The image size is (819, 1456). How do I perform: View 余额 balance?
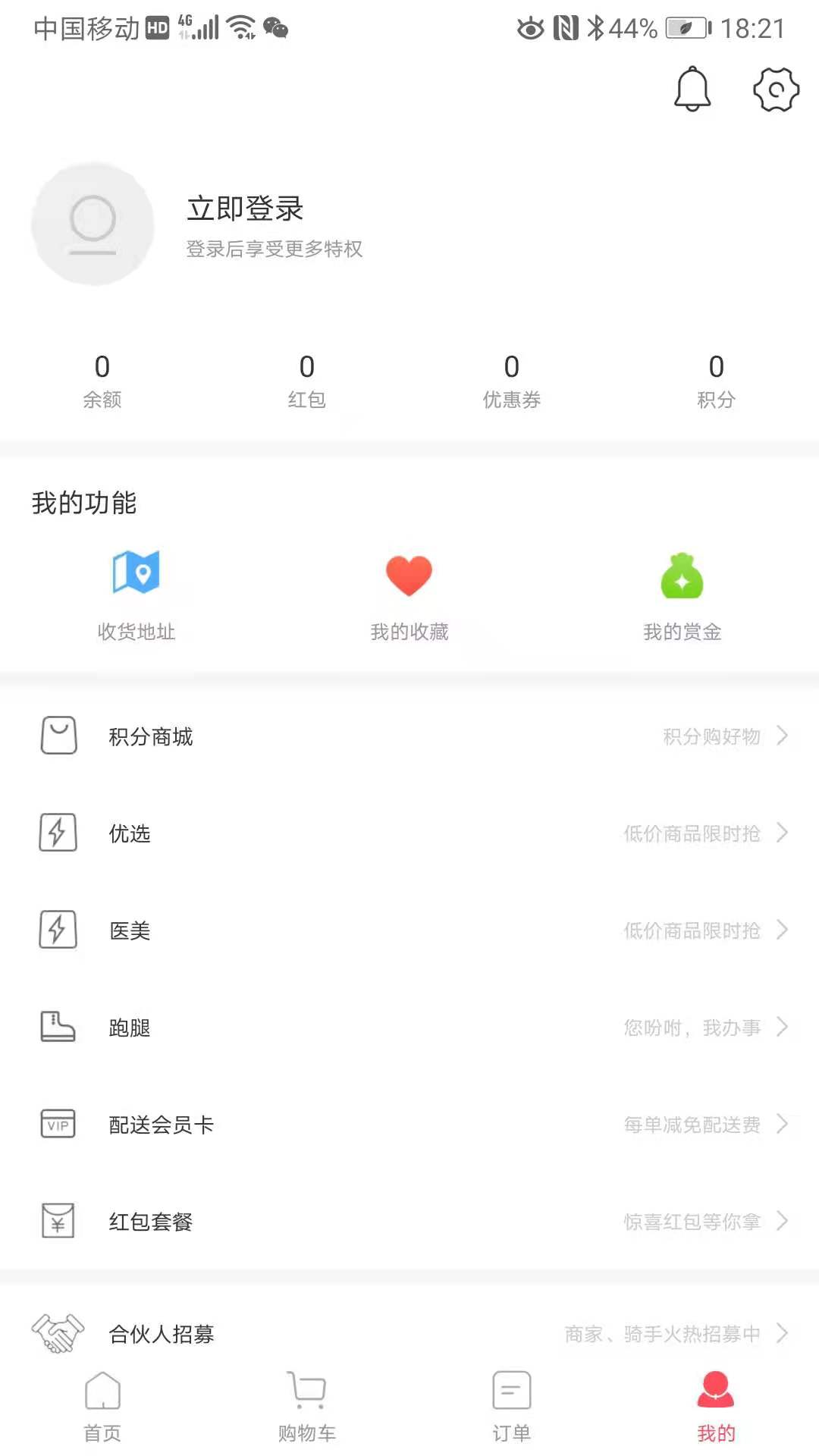pyautogui.click(x=102, y=381)
